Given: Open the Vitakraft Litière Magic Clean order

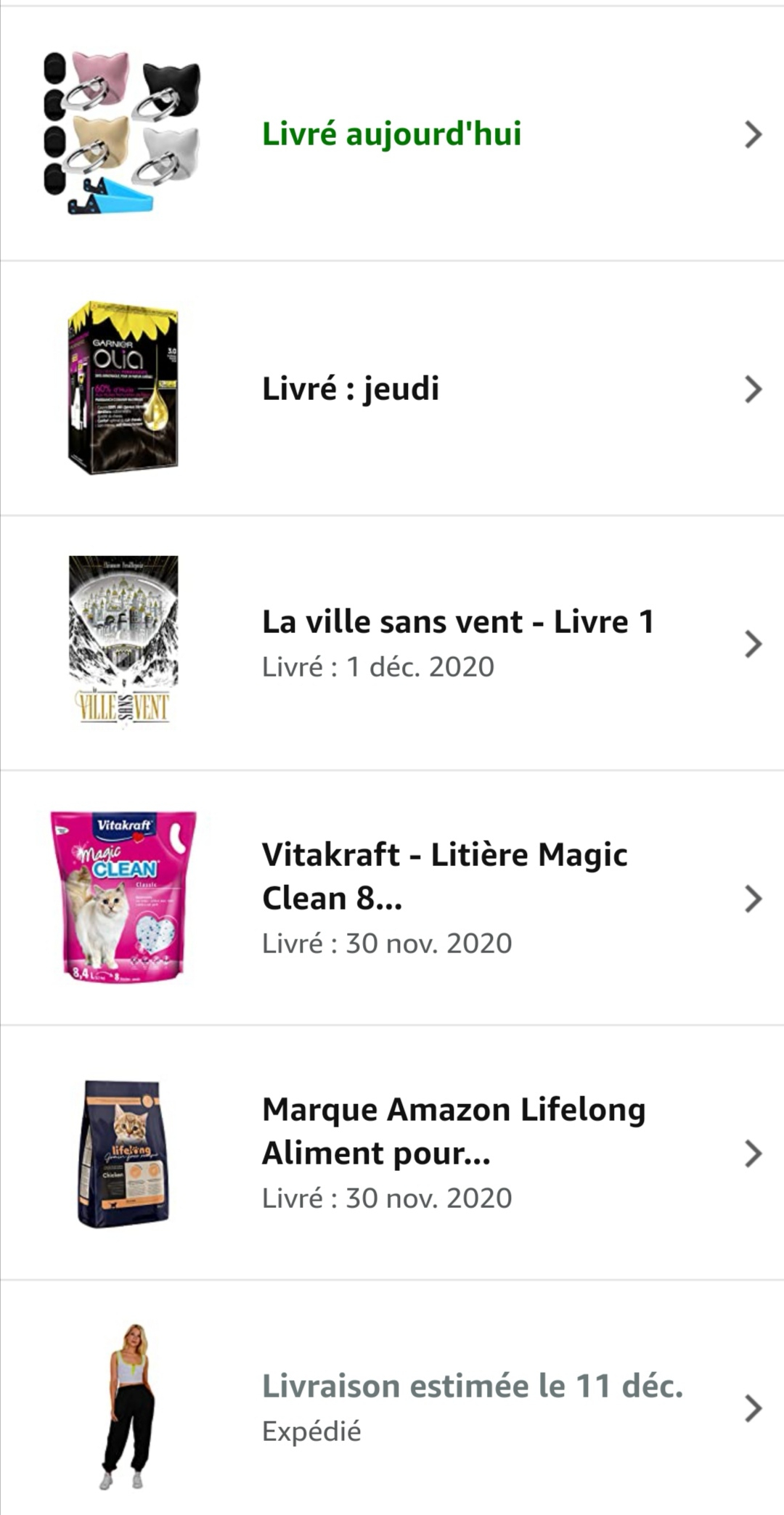Looking at the screenshot, I should (x=392, y=898).
